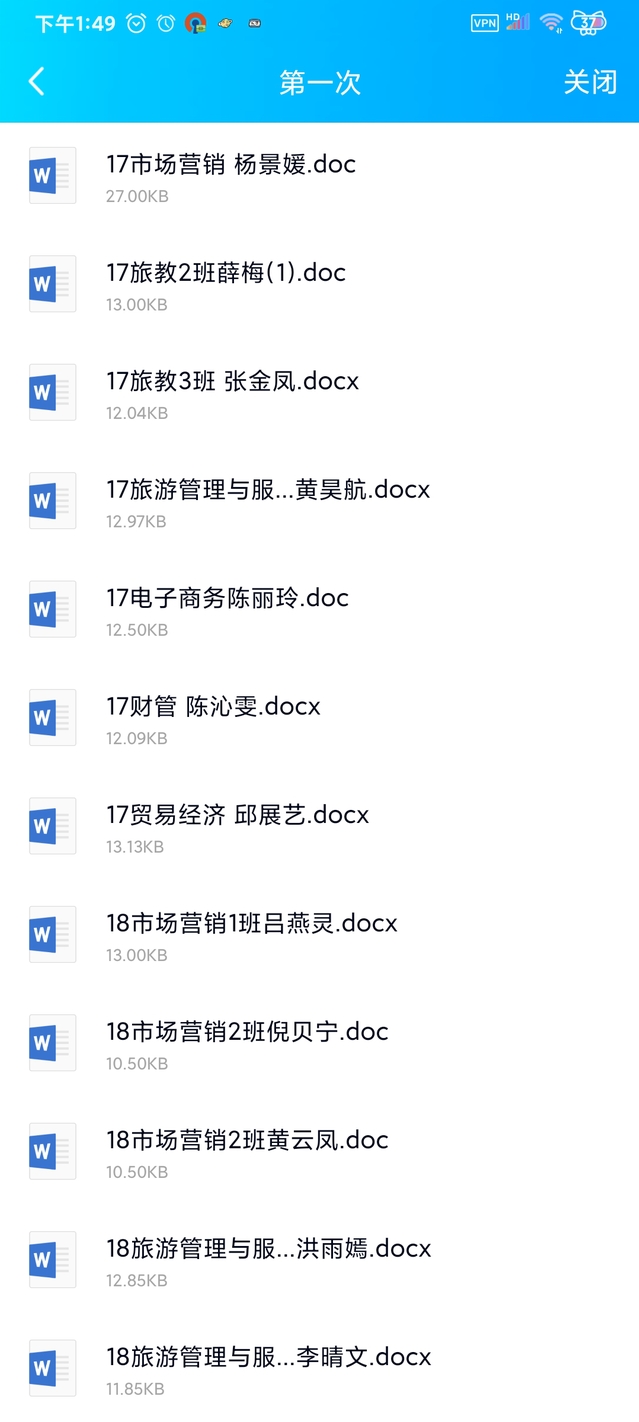Open 17贸易经济 邱展艺.docx

point(320,827)
